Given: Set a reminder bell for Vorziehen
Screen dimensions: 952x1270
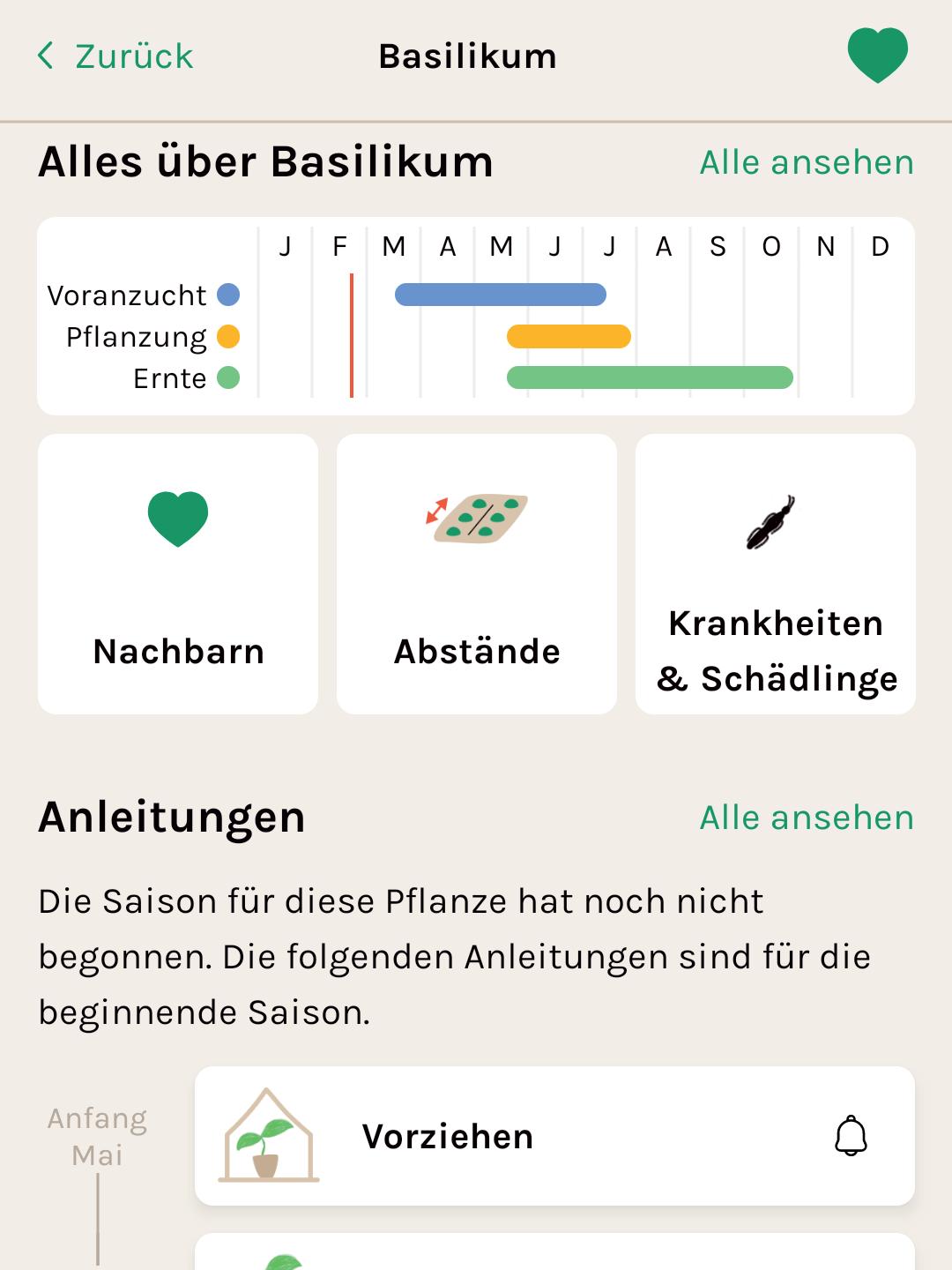Looking at the screenshot, I should point(851,1136).
